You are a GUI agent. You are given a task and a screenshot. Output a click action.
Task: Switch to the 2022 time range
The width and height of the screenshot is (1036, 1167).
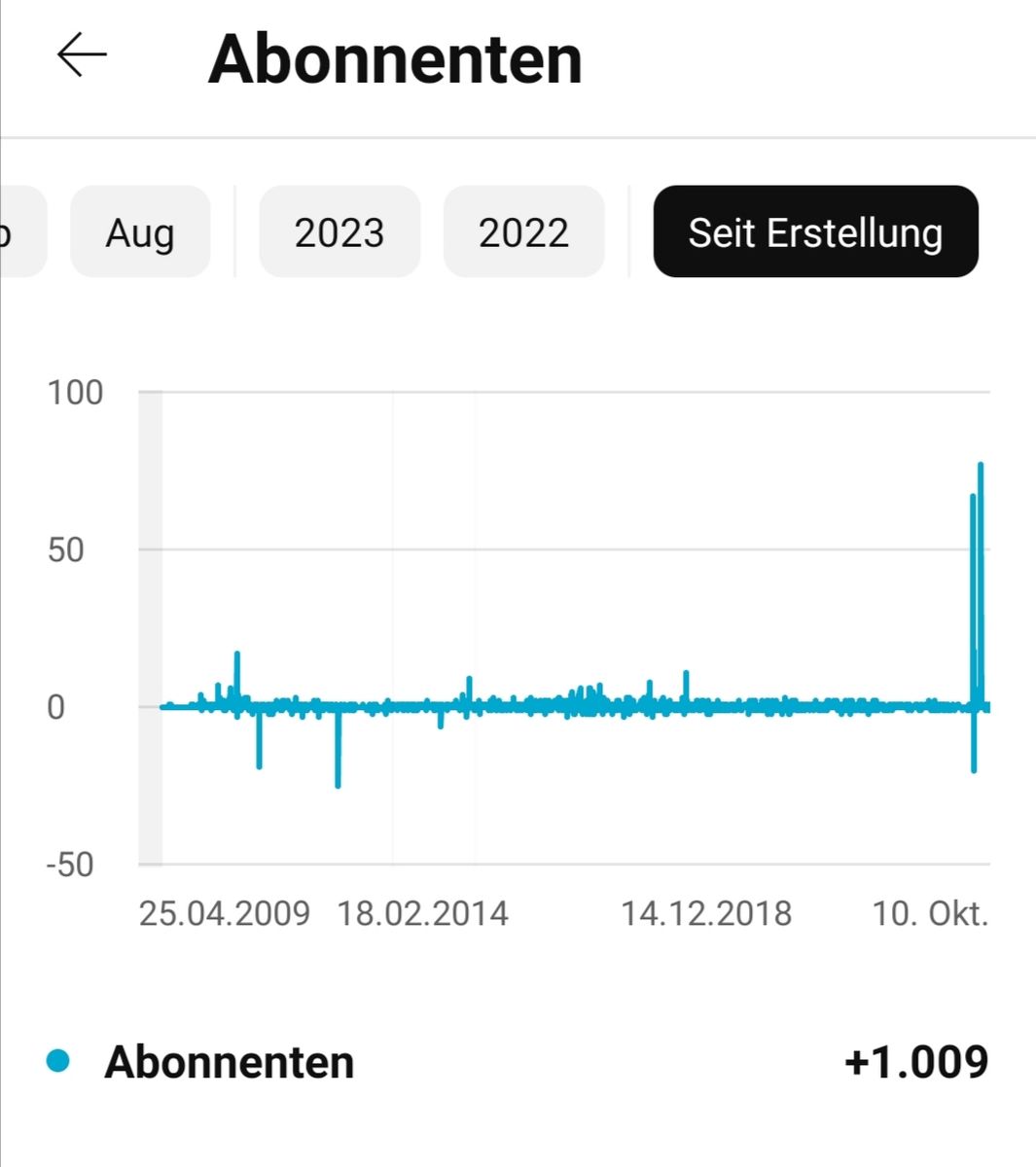(523, 232)
